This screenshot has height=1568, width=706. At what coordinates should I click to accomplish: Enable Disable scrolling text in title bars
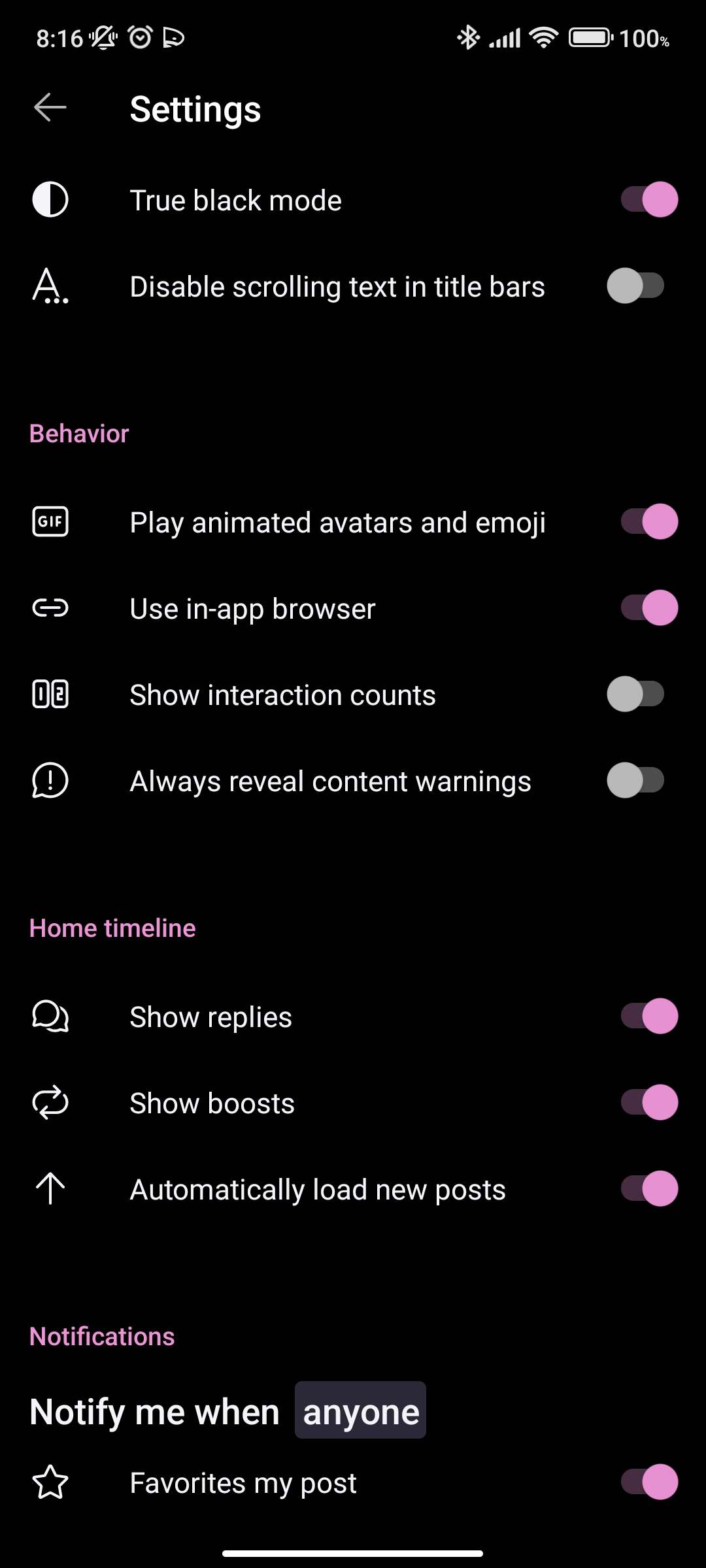[x=635, y=286]
